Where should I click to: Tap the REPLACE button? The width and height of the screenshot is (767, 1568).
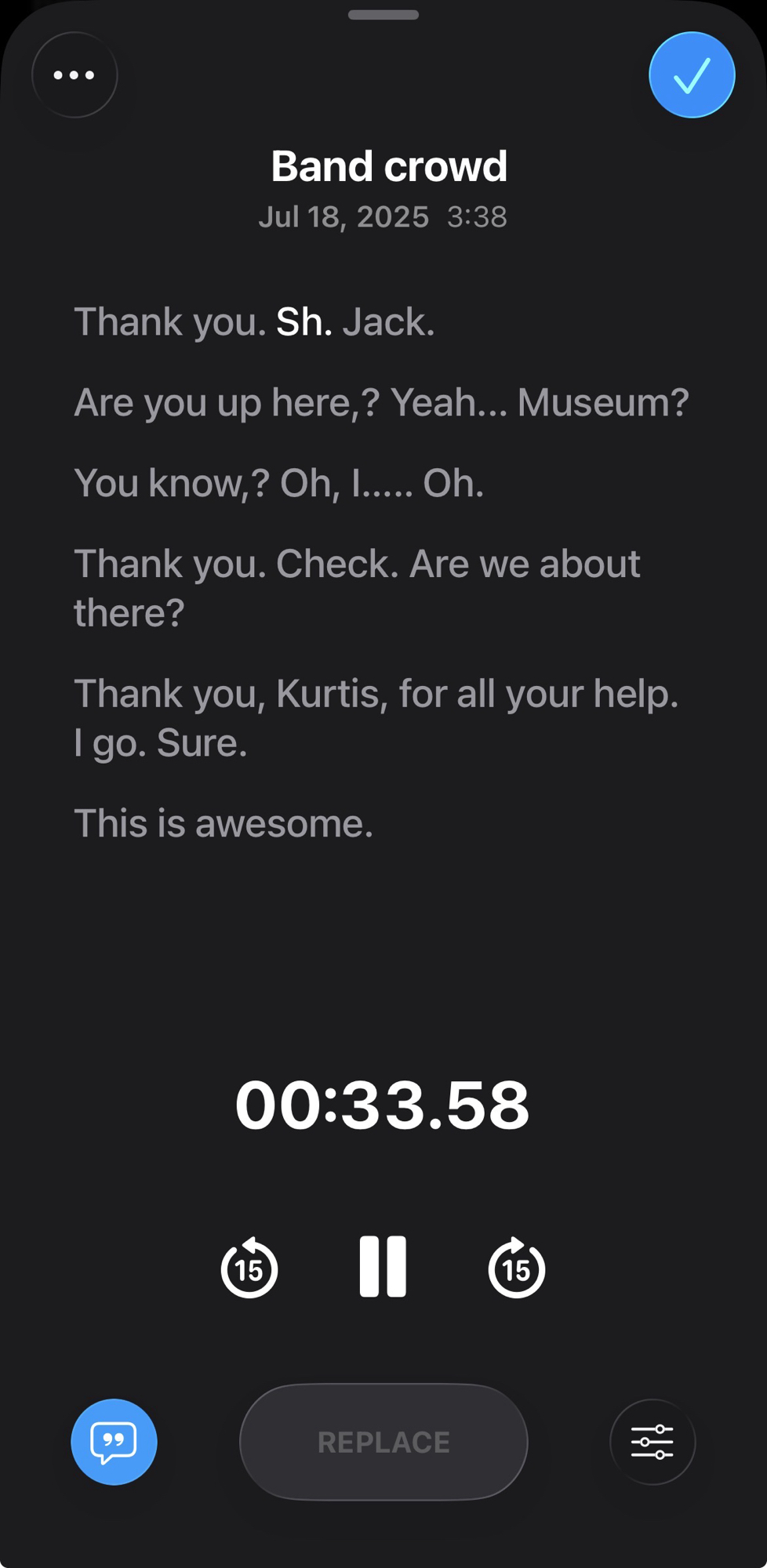[x=383, y=1441]
